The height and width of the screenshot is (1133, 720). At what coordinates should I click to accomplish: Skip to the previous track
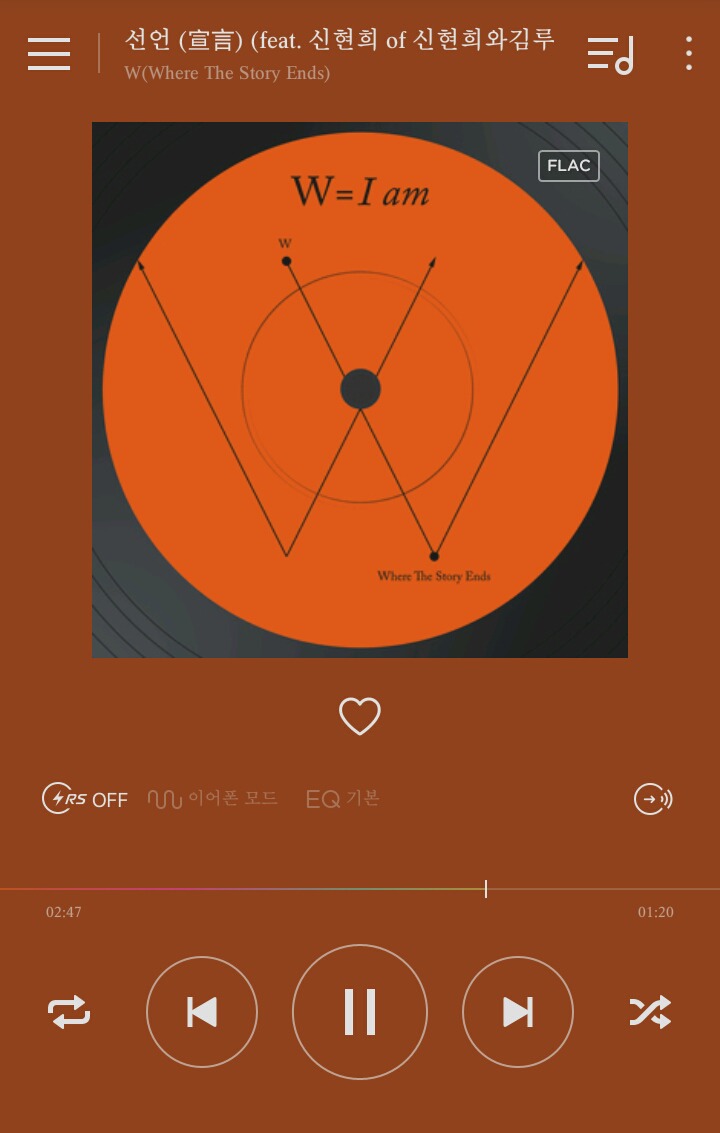[x=202, y=1012]
